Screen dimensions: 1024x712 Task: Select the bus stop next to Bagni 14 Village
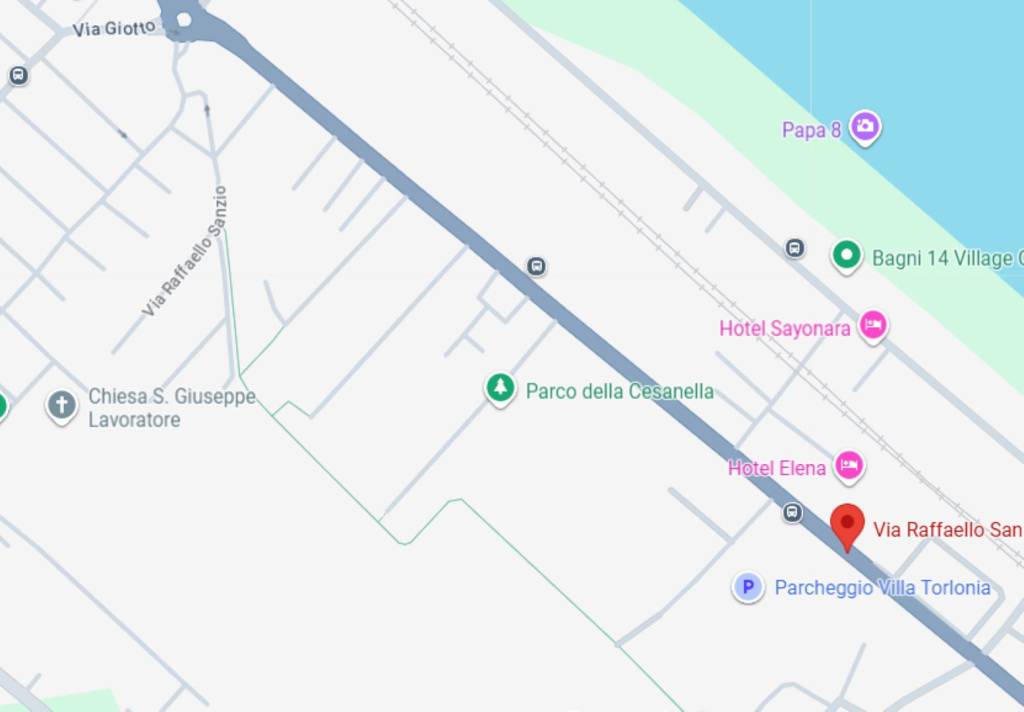(x=795, y=248)
